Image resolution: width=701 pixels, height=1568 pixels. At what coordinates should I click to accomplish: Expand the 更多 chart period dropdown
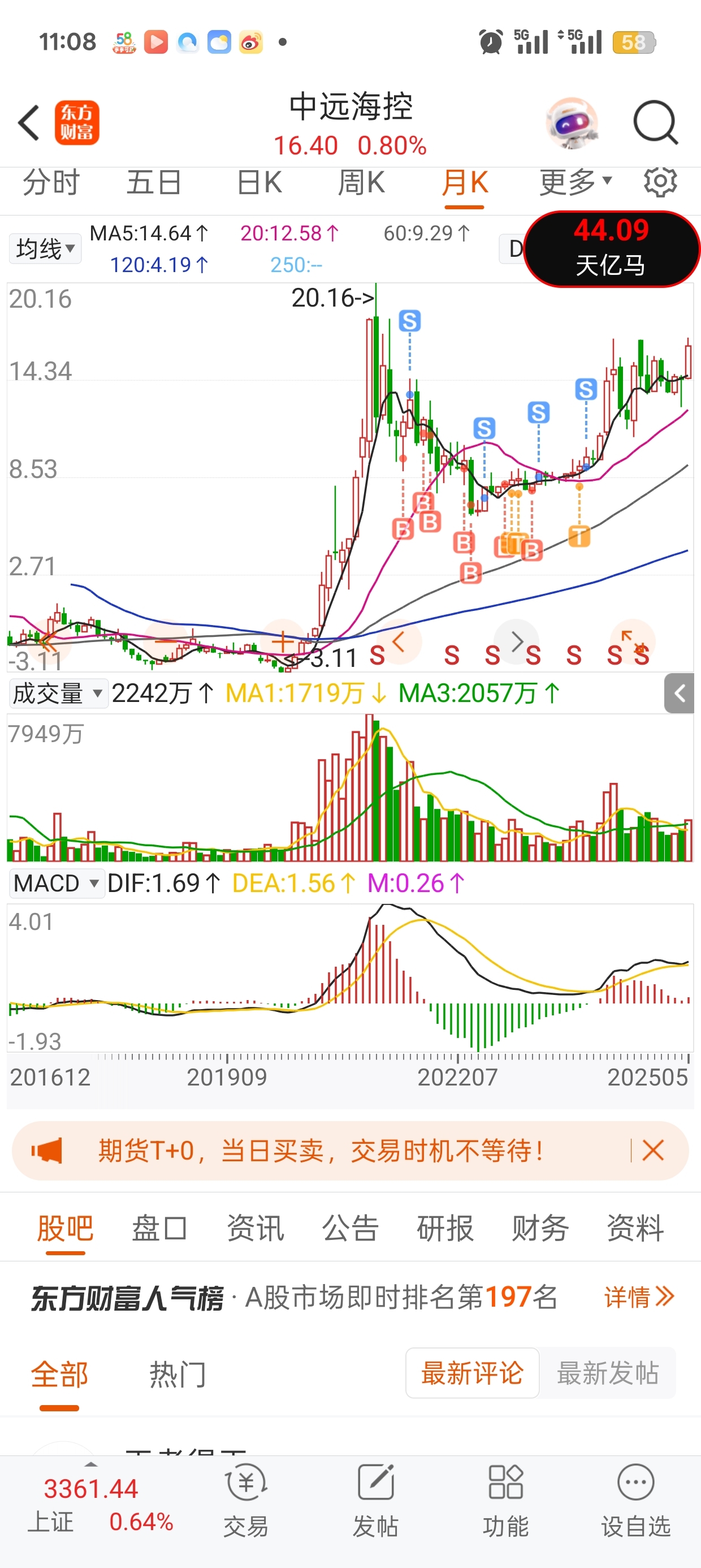click(575, 183)
